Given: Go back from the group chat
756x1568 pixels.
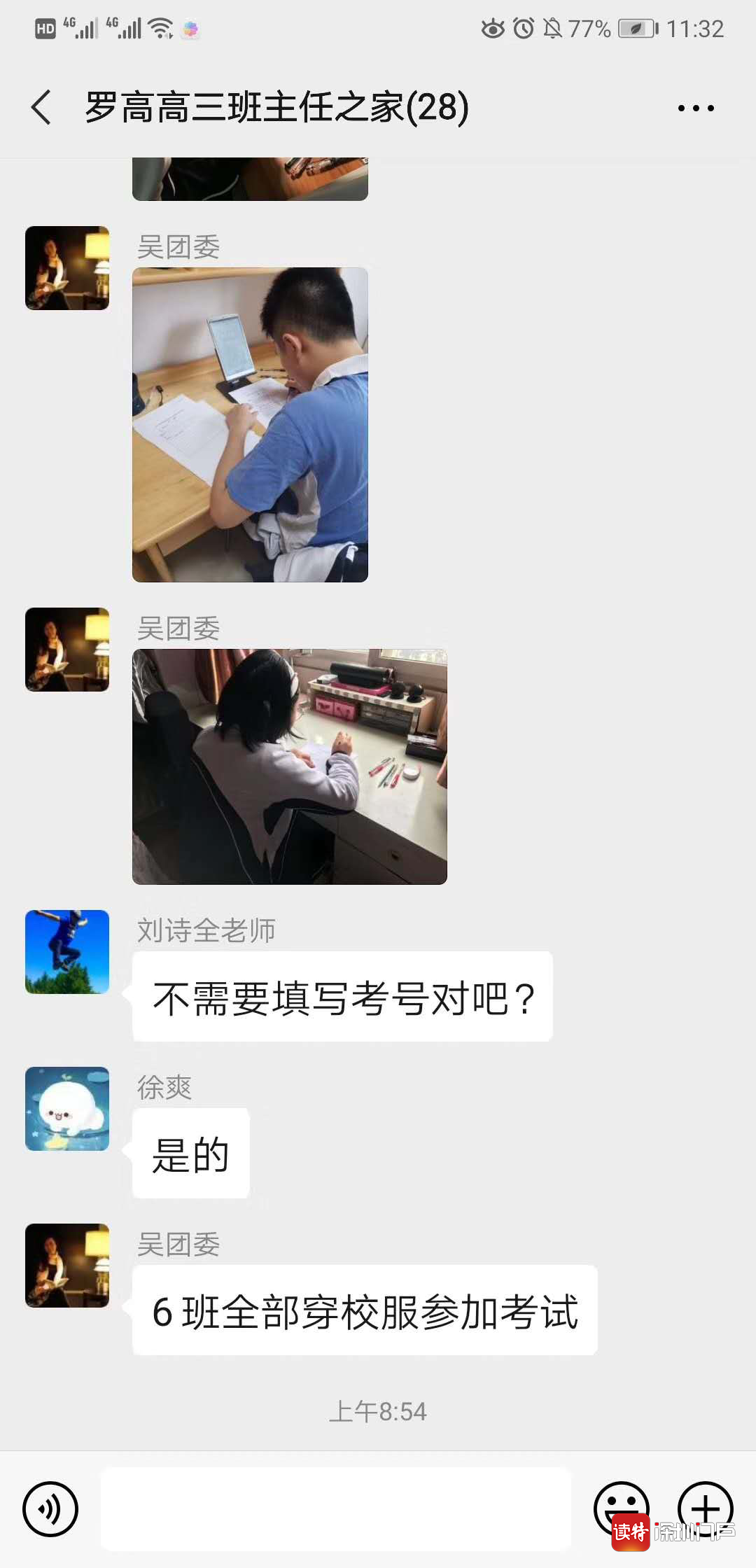Looking at the screenshot, I should tap(42, 108).
